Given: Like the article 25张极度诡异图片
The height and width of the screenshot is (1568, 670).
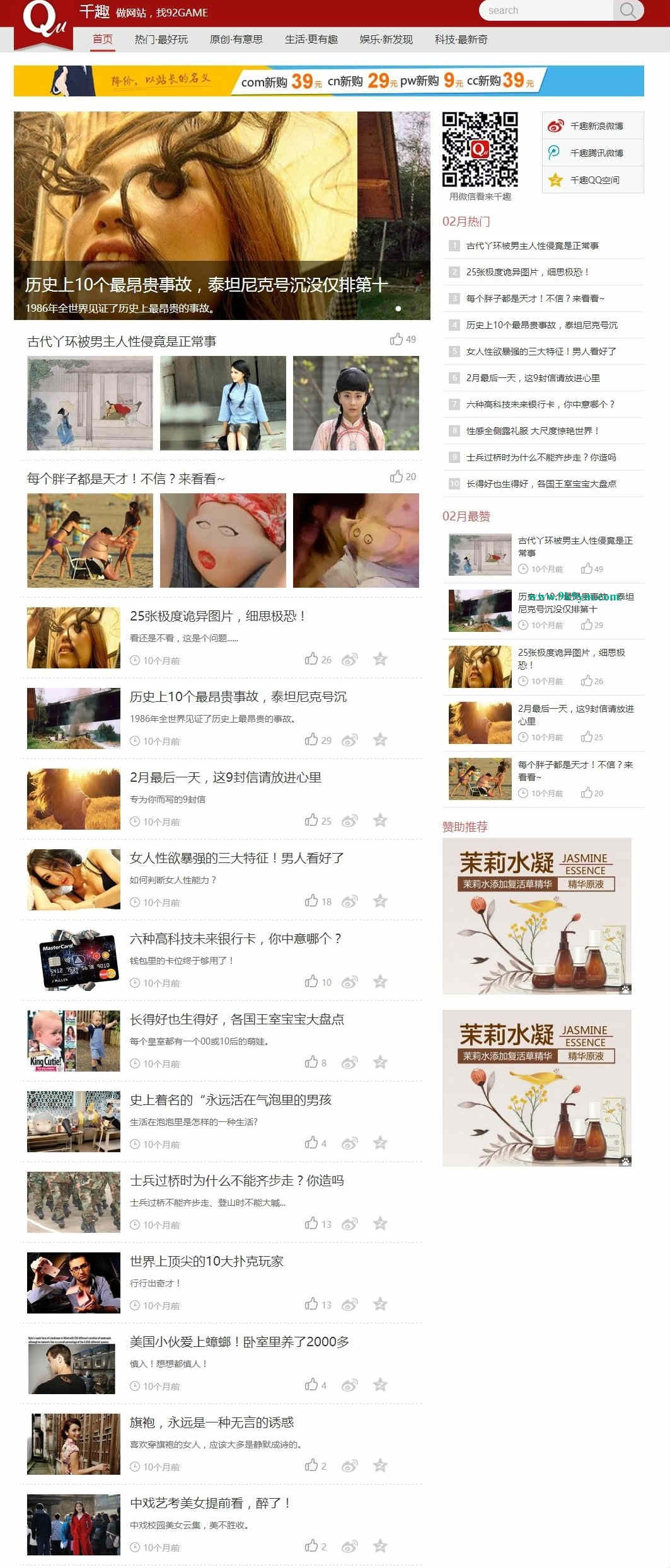Looking at the screenshot, I should tap(311, 659).
